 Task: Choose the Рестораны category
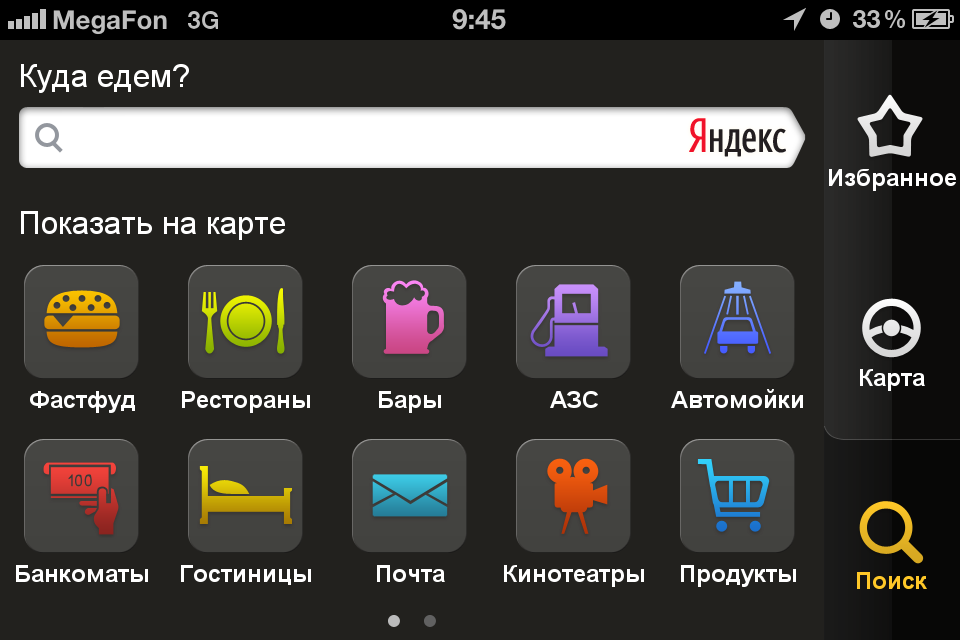click(245, 322)
